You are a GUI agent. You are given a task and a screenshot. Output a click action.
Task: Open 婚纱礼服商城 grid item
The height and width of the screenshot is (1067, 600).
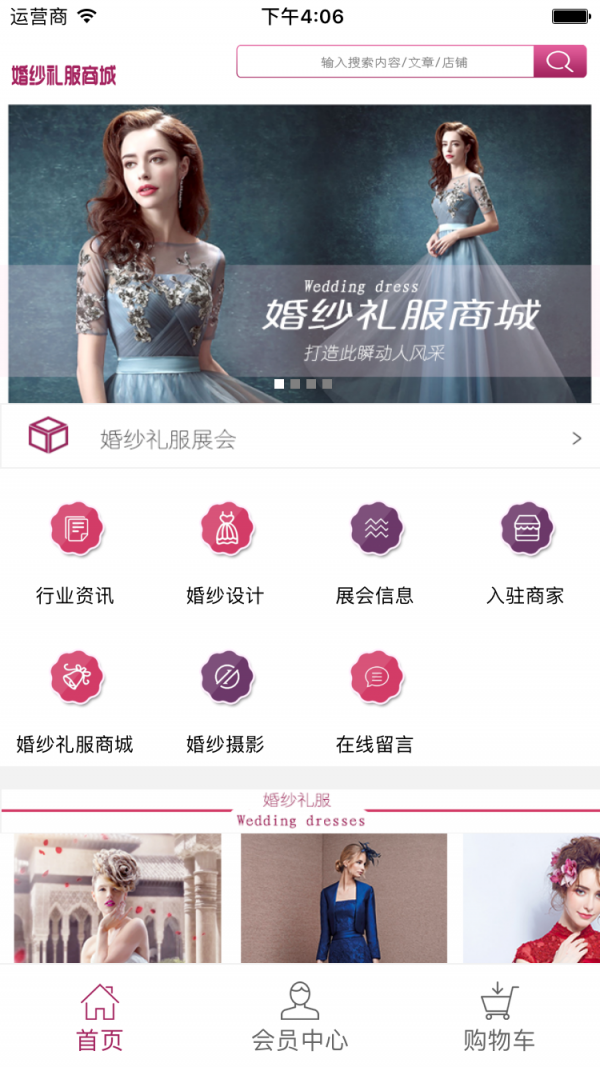pyautogui.click(x=76, y=701)
